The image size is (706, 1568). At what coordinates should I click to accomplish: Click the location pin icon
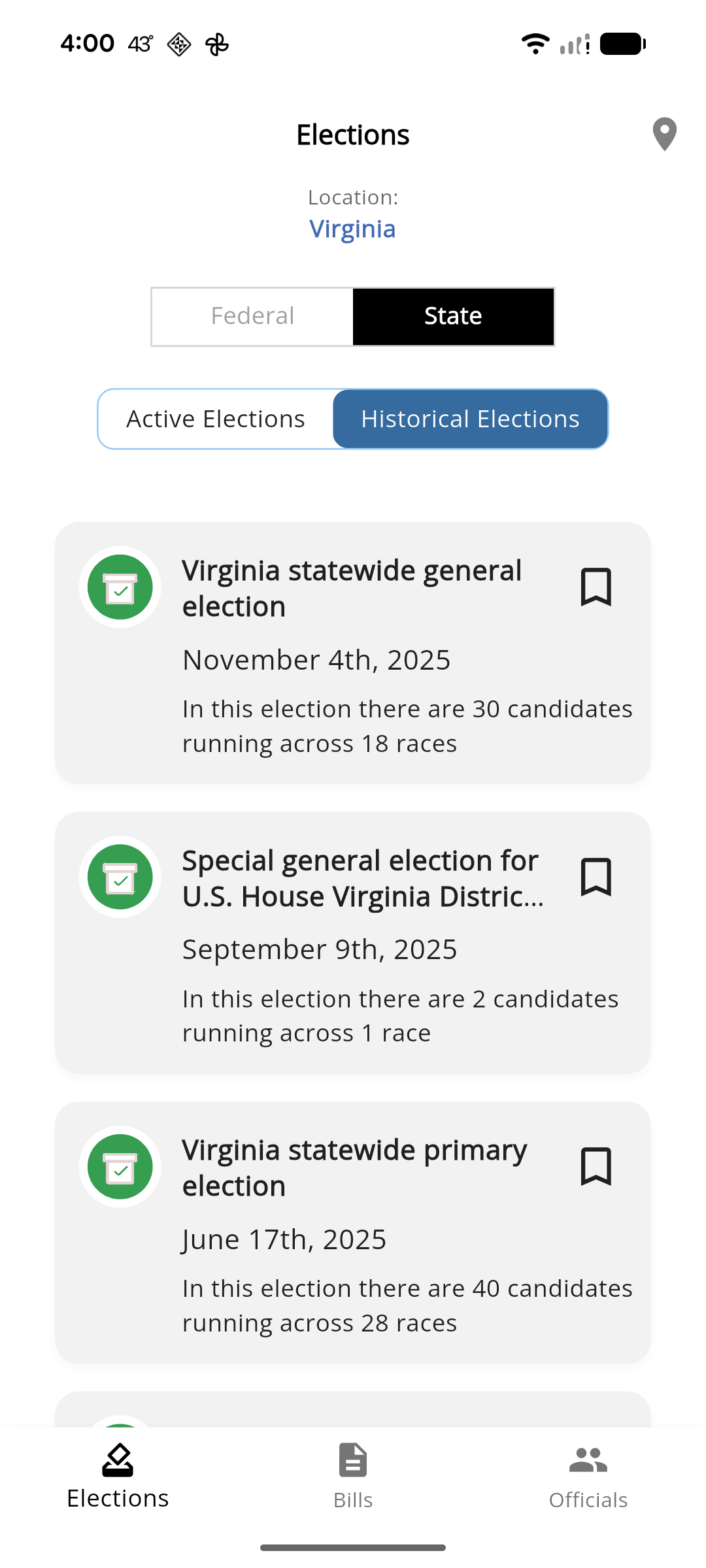[x=664, y=134]
